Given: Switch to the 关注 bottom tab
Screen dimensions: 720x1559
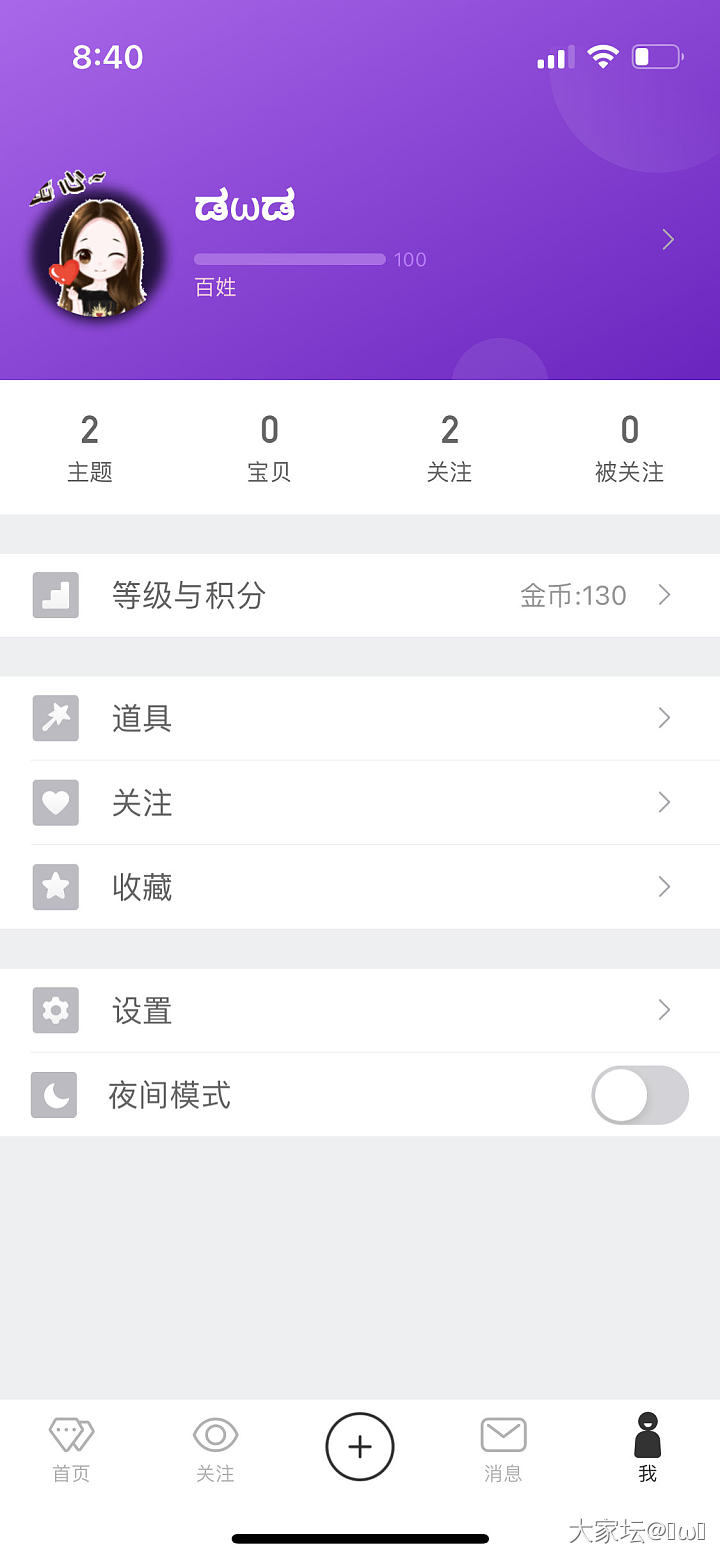Looking at the screenshot, I should click(215, 1447).
